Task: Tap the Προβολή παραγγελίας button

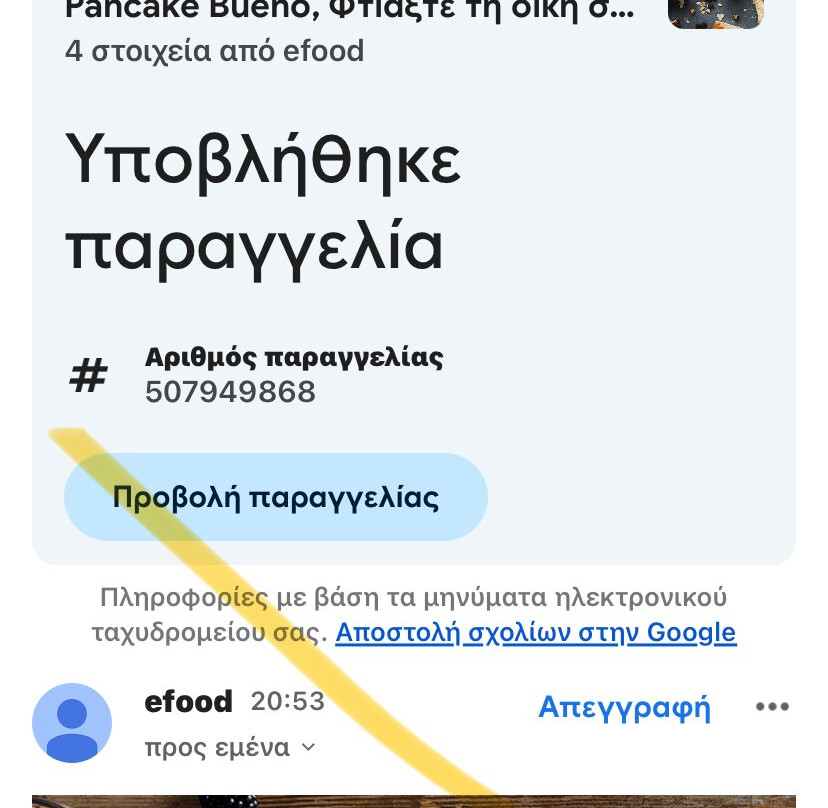Action: [x=275, y=497]
